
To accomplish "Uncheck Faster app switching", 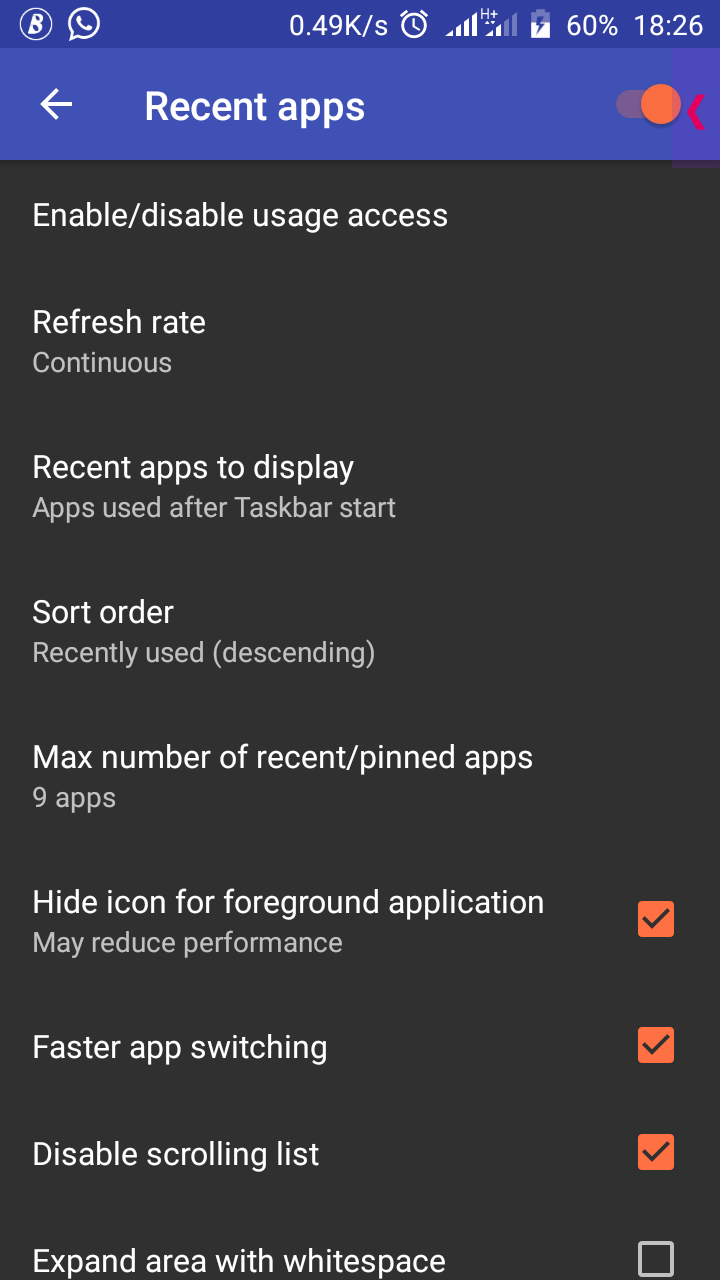I will click(656, 1046).
